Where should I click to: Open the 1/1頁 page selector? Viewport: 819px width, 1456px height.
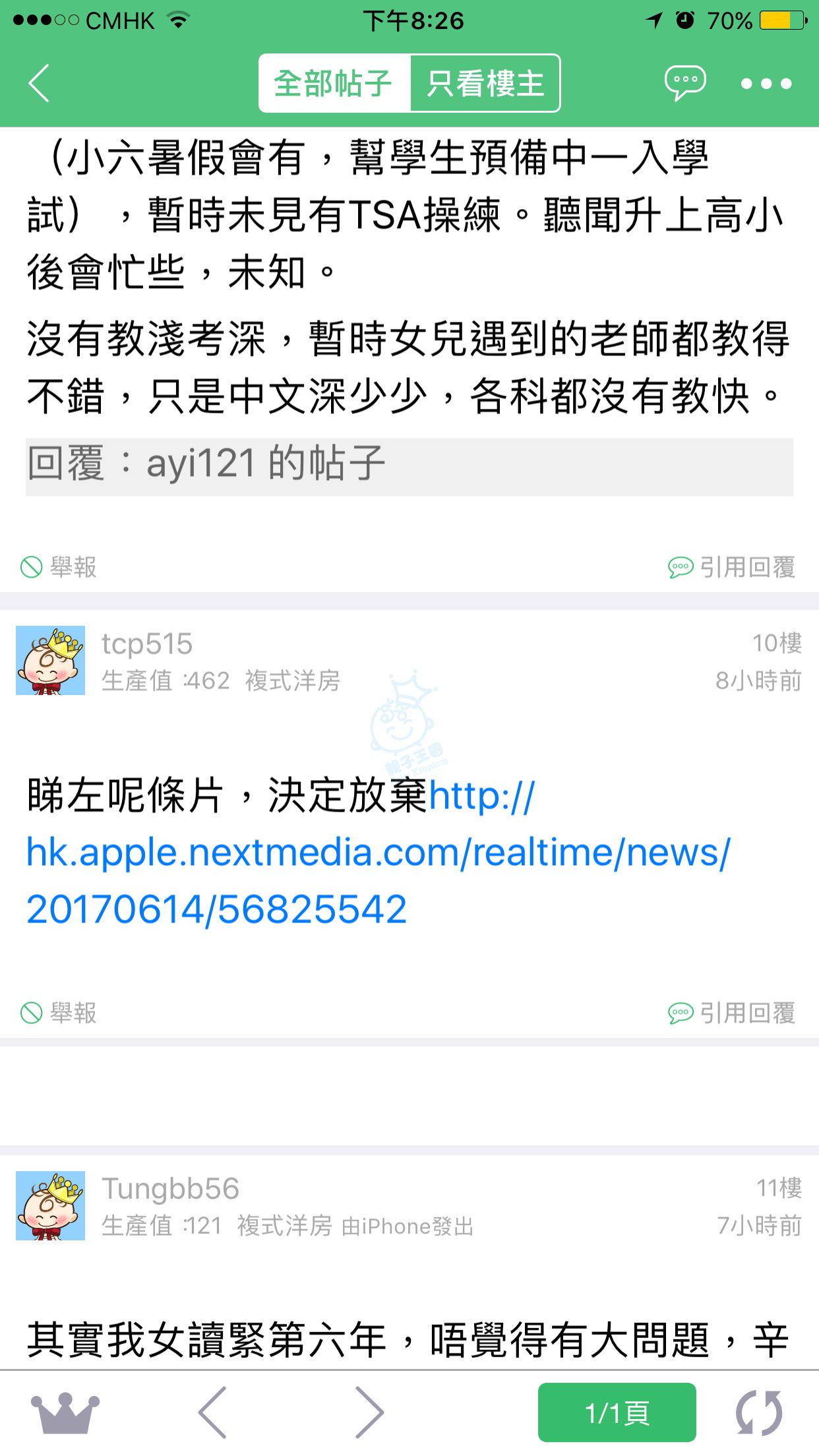617,1412
